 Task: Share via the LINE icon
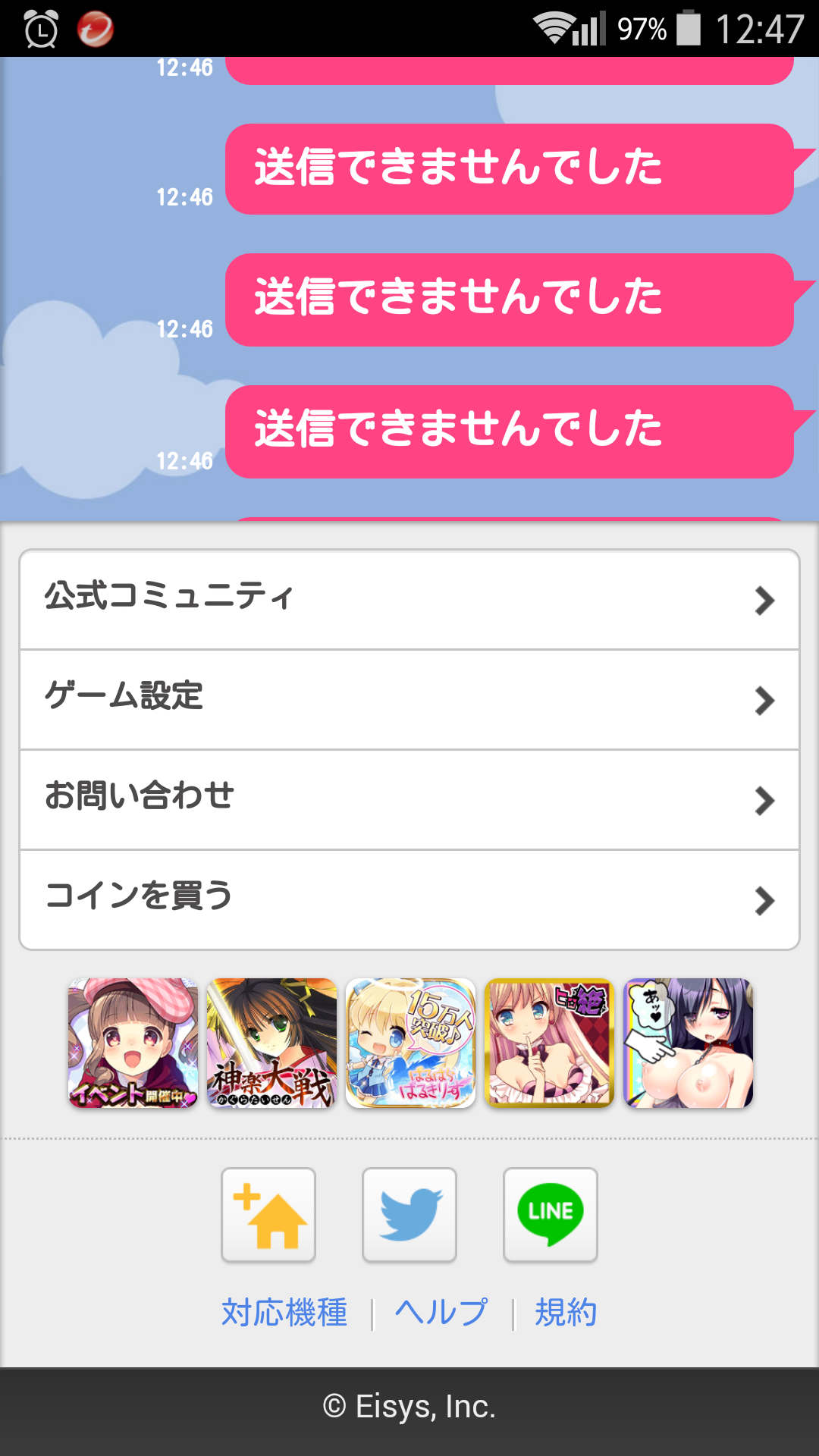551,1214
